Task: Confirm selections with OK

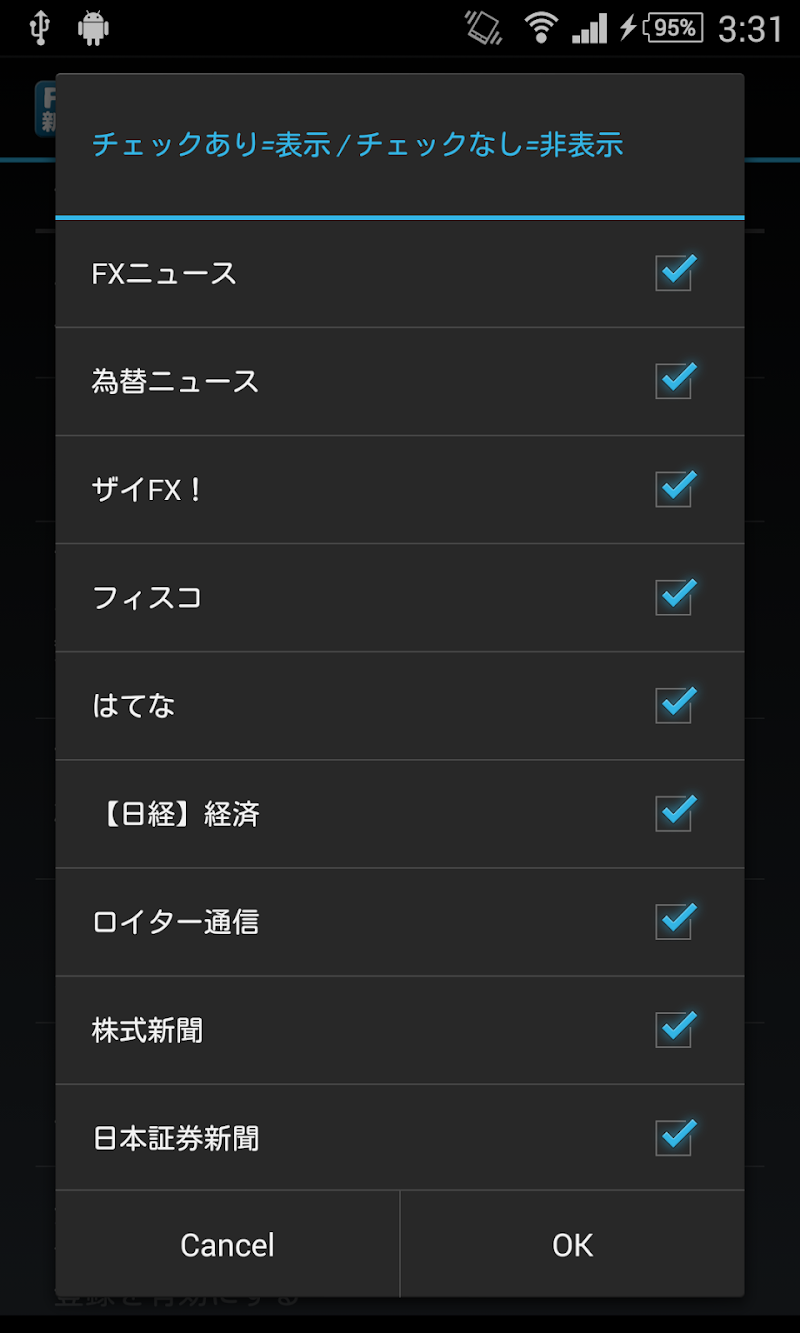Action: click(572, 1245)
